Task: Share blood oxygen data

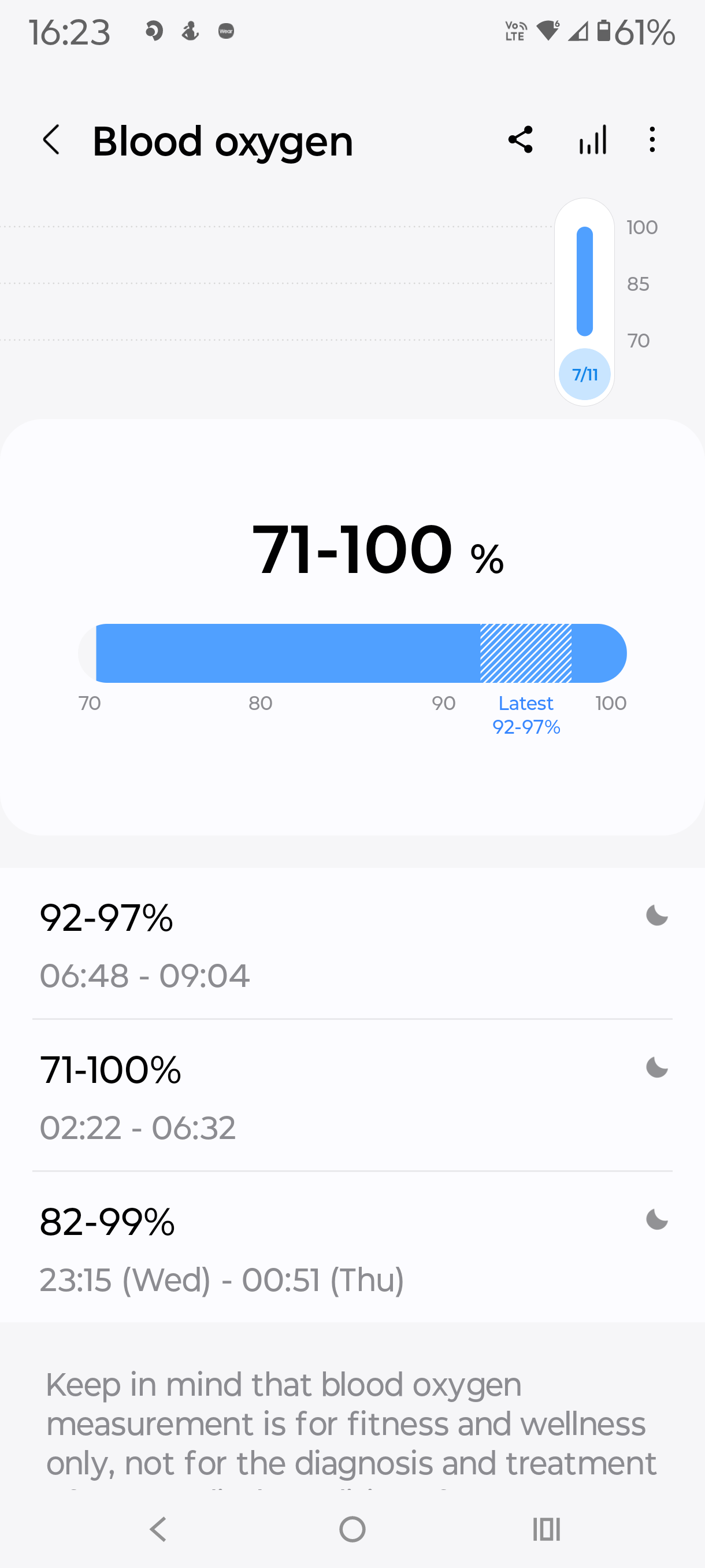Action: [x=521, y=140]
